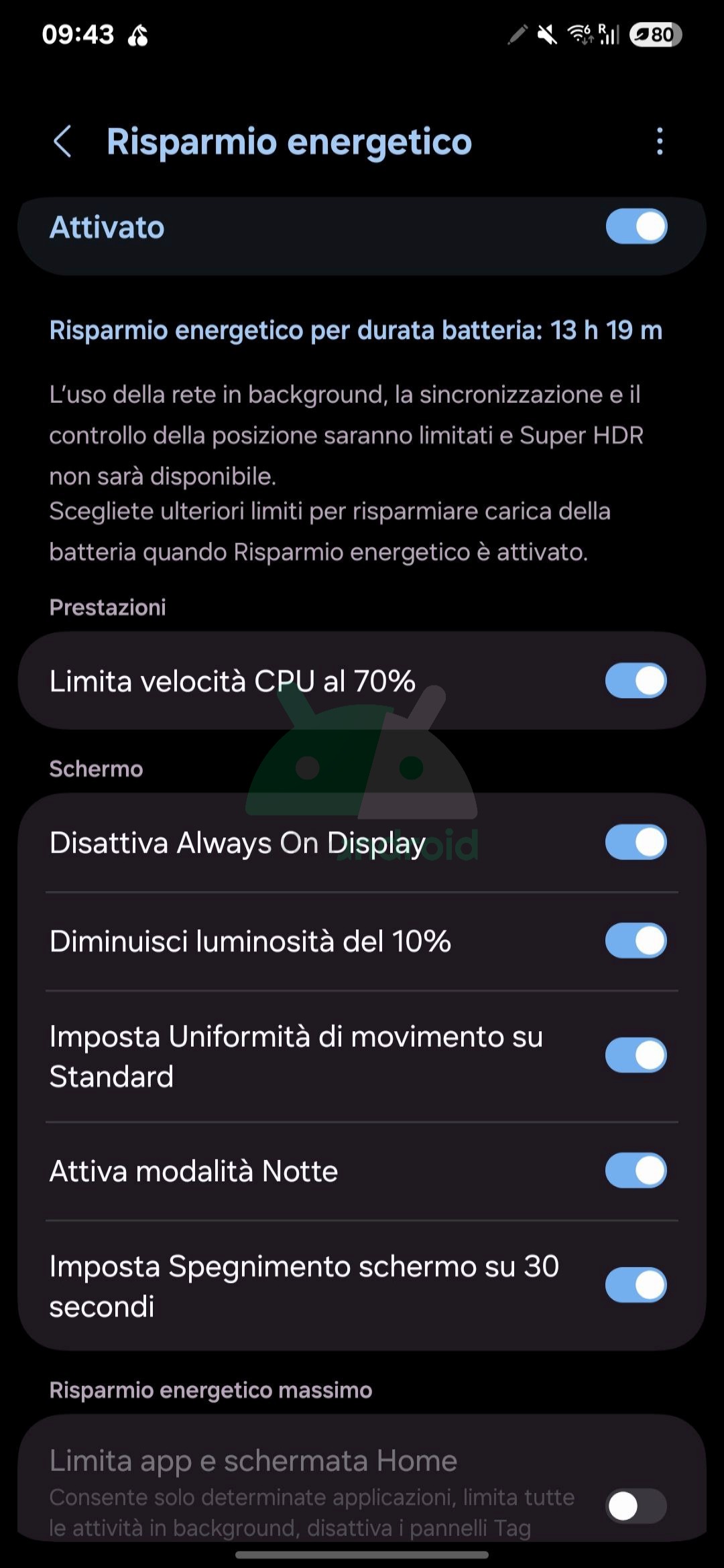724x1568 pixels.
Task: Toggle Imposta Spegnimento schermo su 30 secondi
Action: tap(636, 1285)
